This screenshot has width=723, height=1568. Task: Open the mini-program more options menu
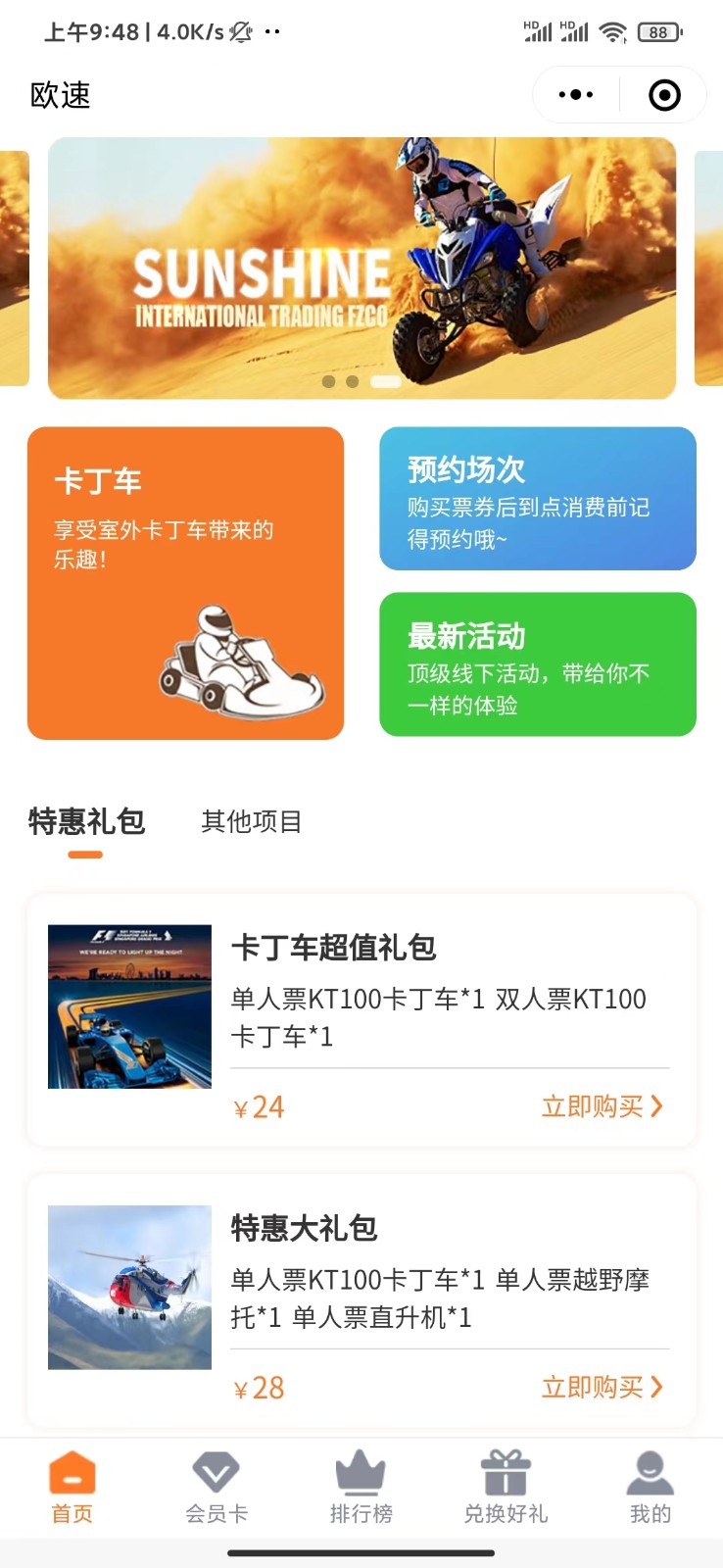click(575, 94)
